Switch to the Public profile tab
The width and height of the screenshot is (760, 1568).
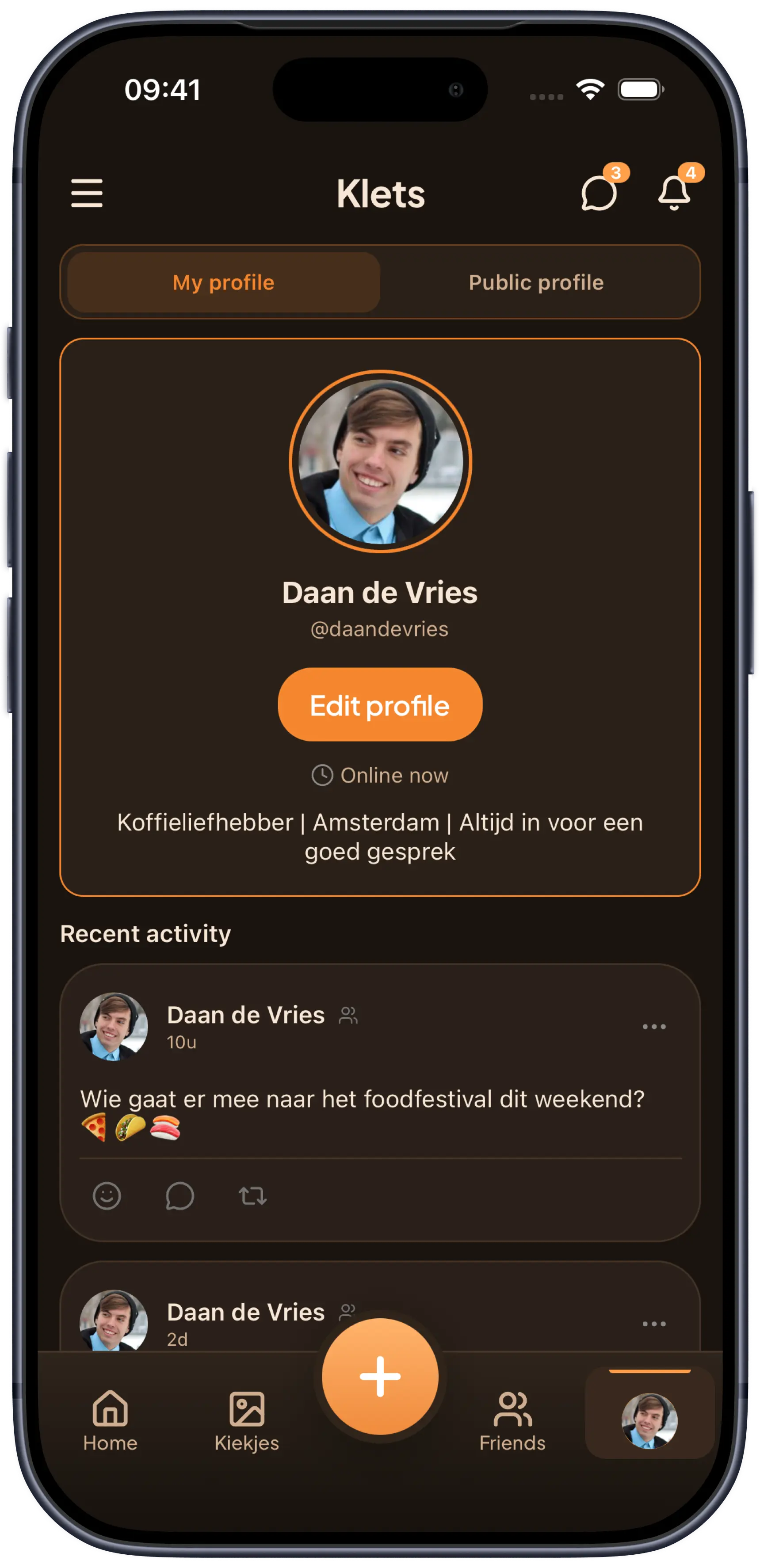click(535, 282)
